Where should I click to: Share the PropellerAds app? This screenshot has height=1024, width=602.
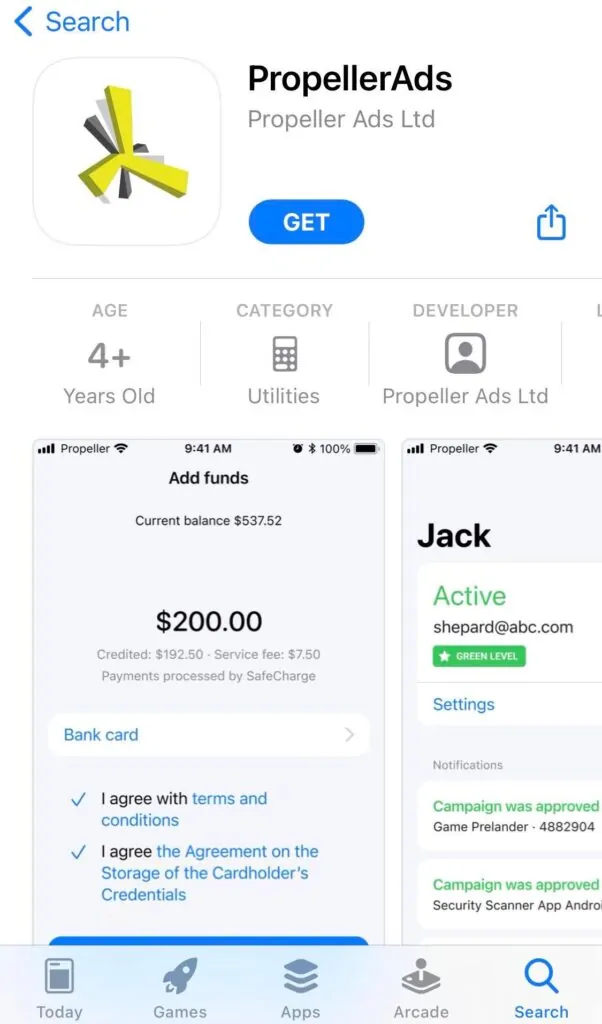point(551,222)
